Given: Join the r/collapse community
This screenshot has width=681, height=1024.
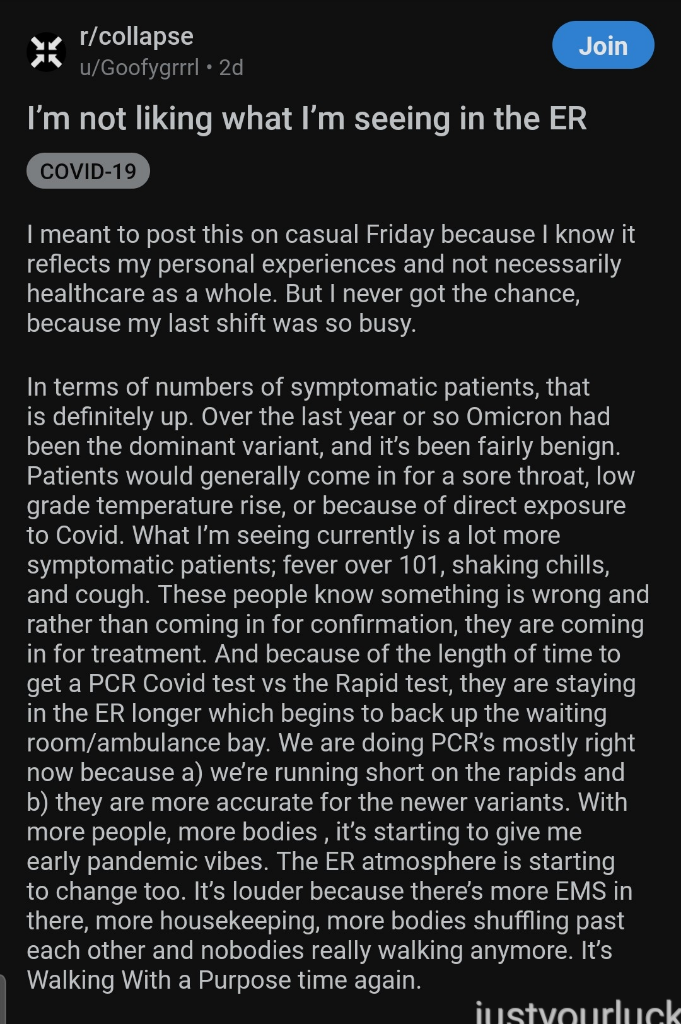Looking at the screenshot, I should coord(603,46).
